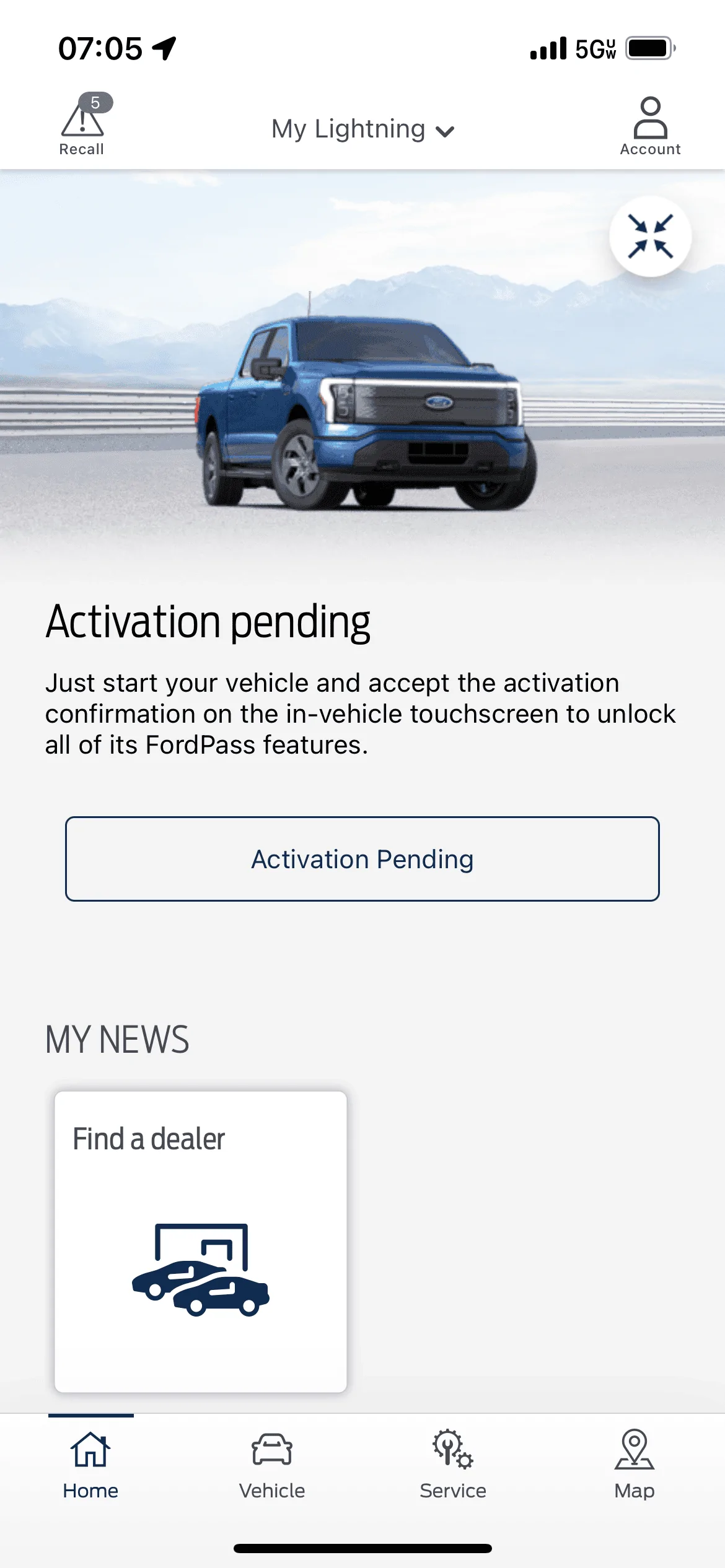Switch to the Vehicle tab

pos(272,1465)
